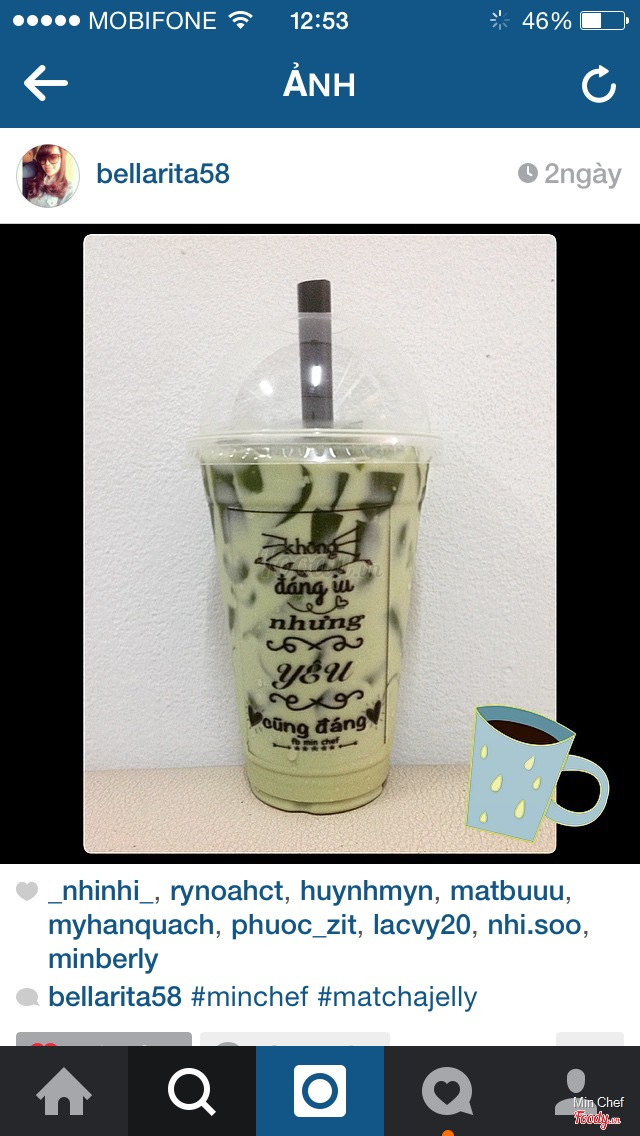The image size is (640, 1136).
Task: Tap bellarita58's profile picture
Action: point(48,176)
